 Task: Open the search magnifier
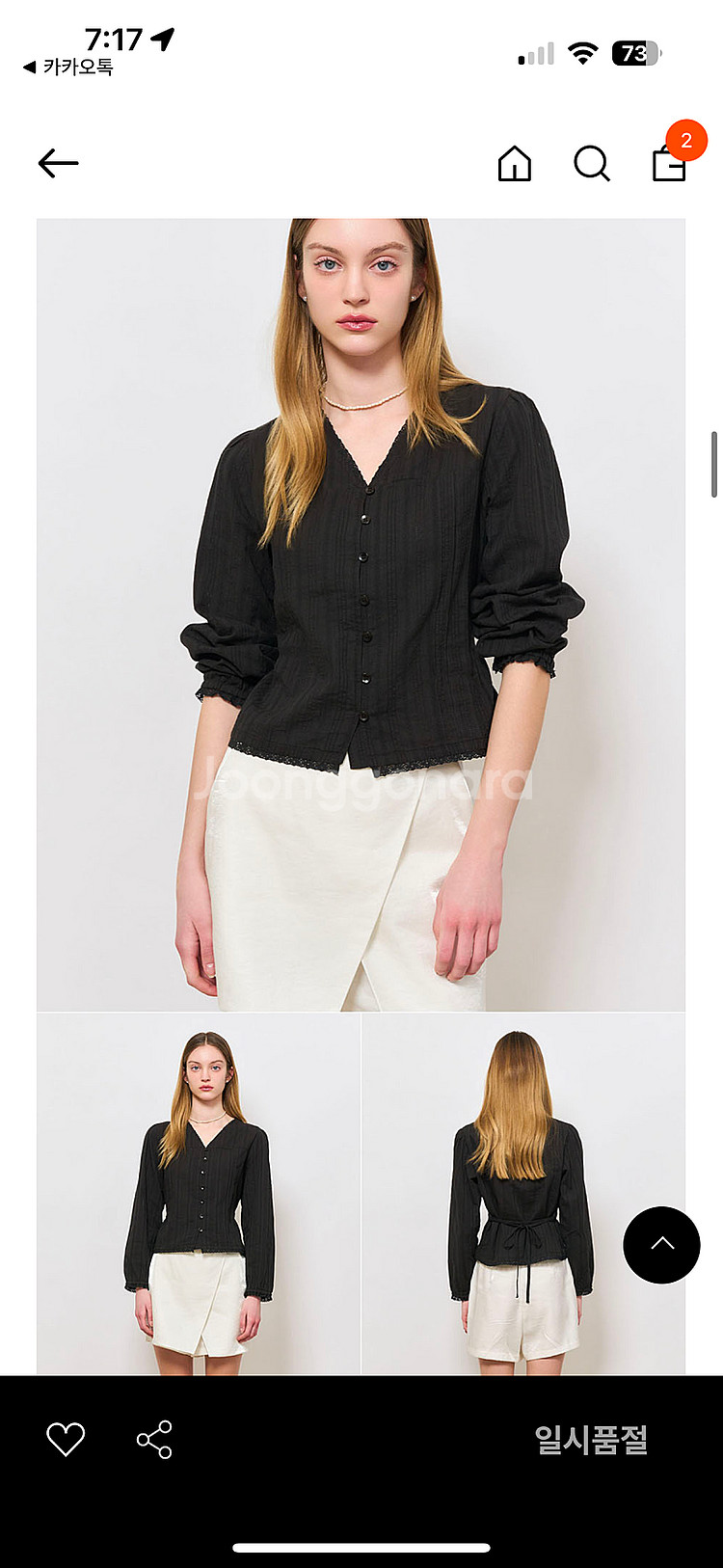click(591, 163)
